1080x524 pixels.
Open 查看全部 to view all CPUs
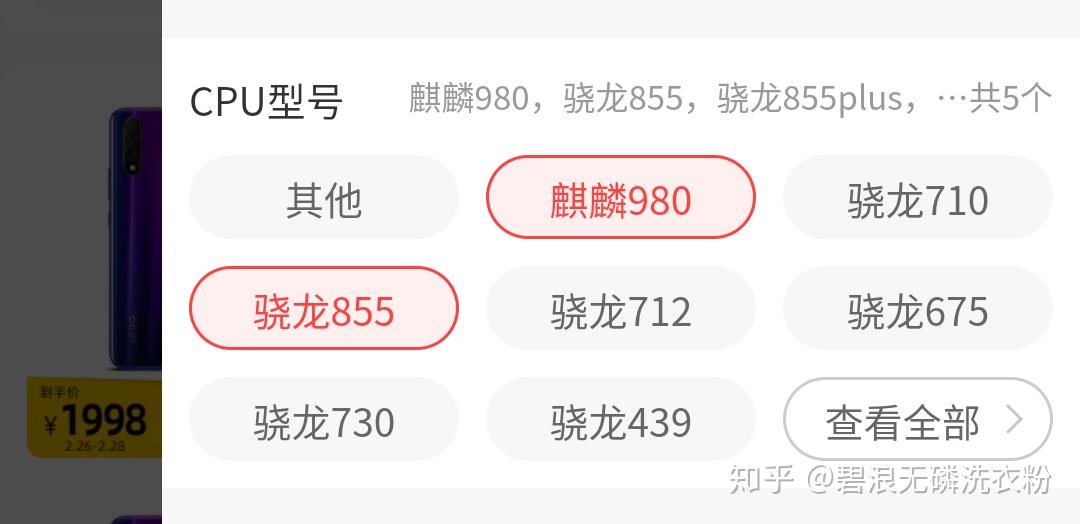pyautogui.click(x=917, y=421)
